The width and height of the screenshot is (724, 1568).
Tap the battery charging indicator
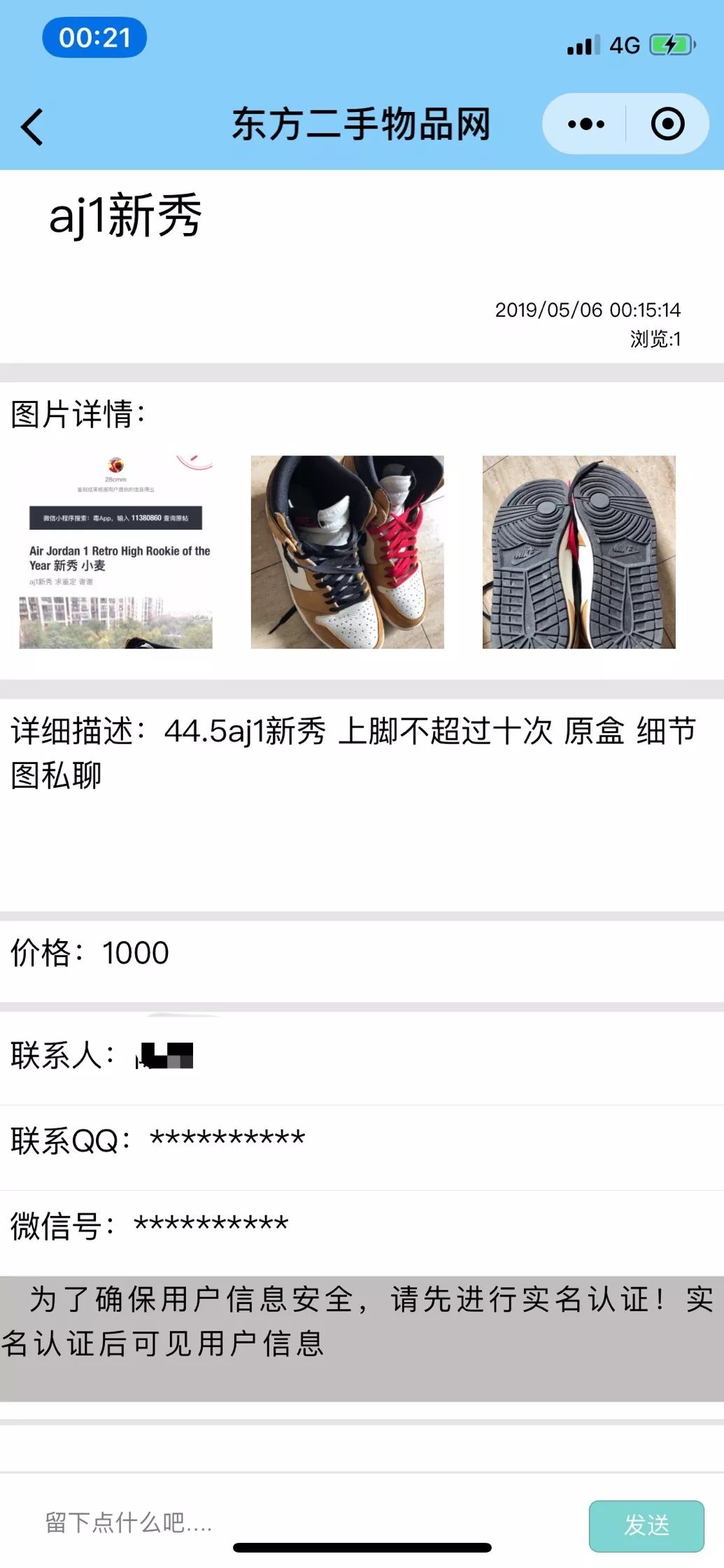click(668, 45)
